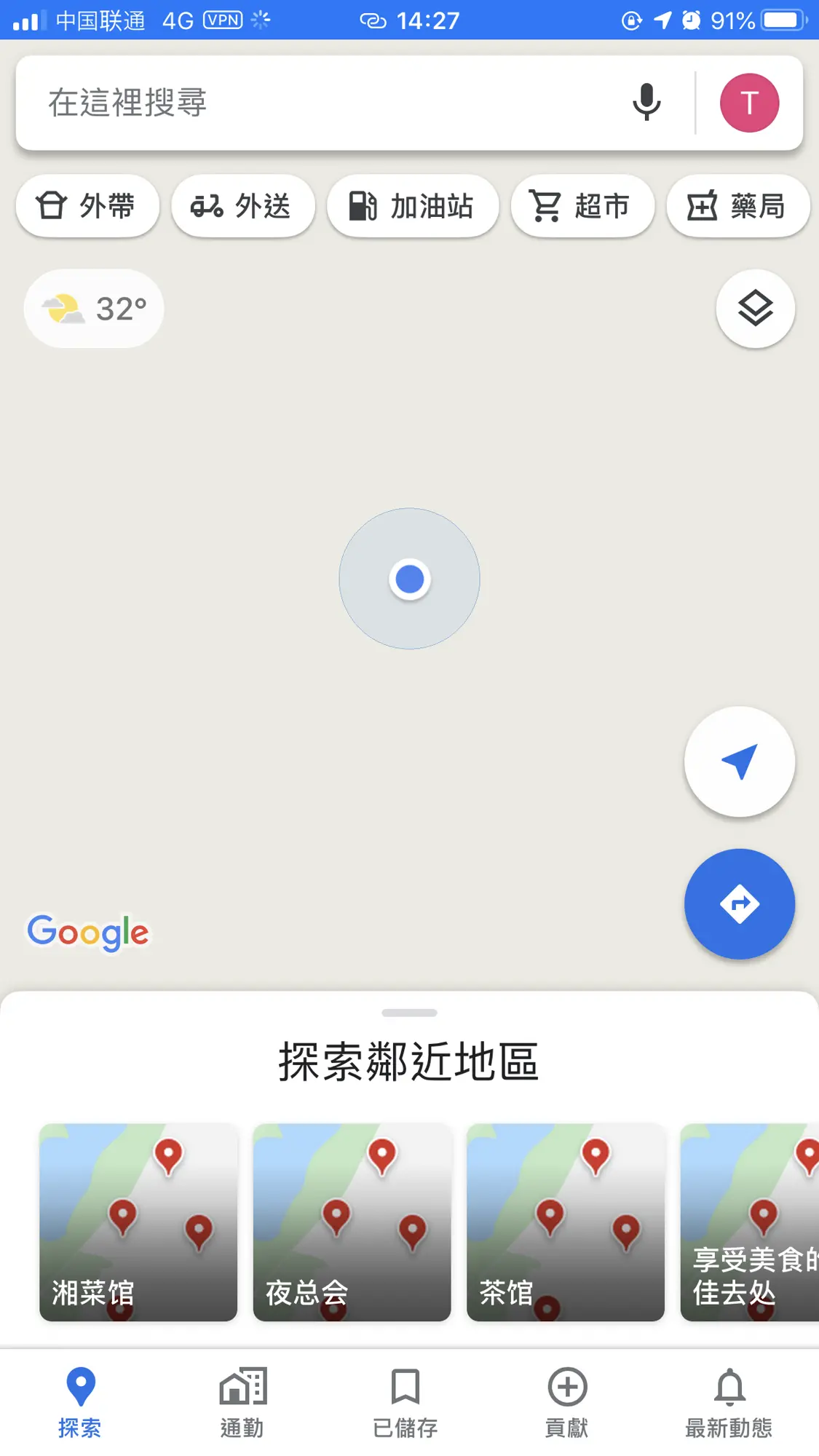Open the weather widget showing 32°
This screenshot has height=1456, width=819.
[x=92, y=309]
